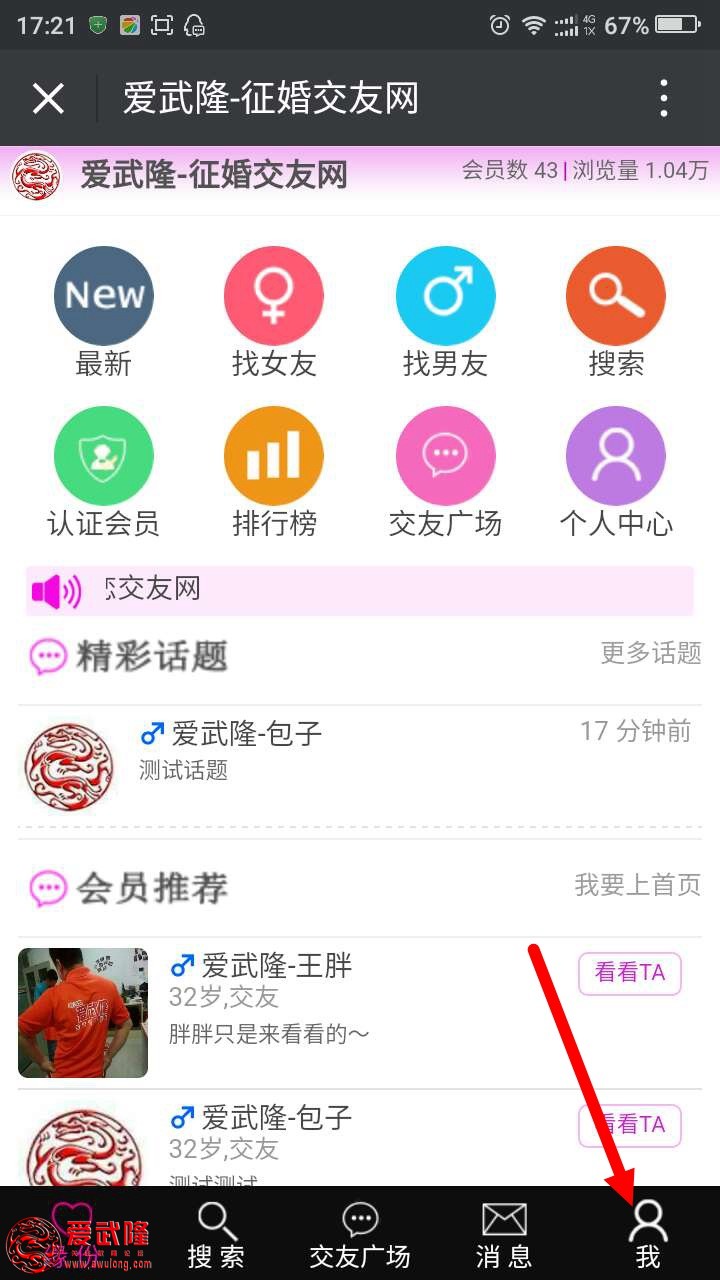Tap 看看TA for 爱武隆-王胖
This screenshot has height=1280, width=720.
[x=629, y=973]
